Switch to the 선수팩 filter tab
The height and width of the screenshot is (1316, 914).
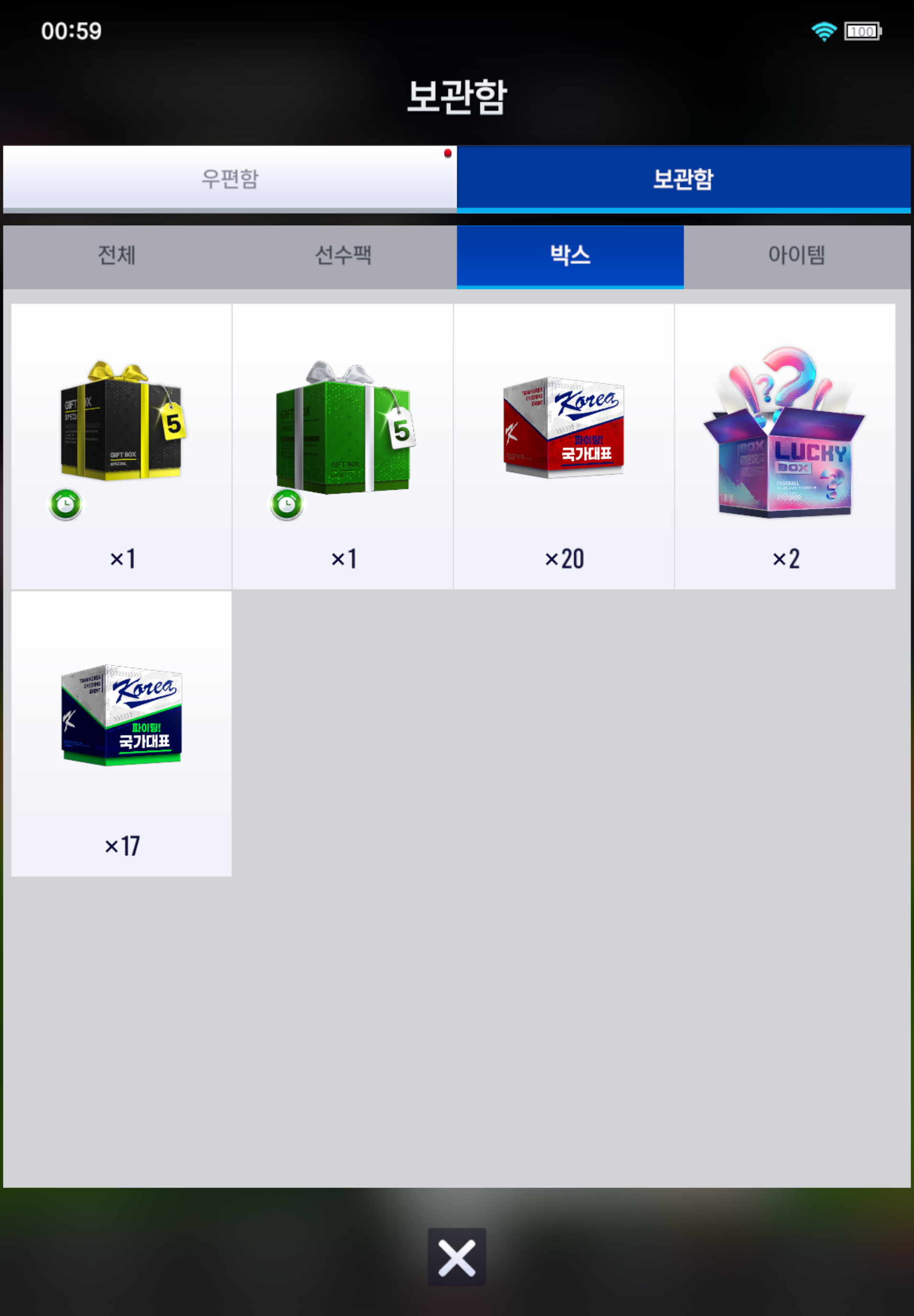[x=343, y=255]
